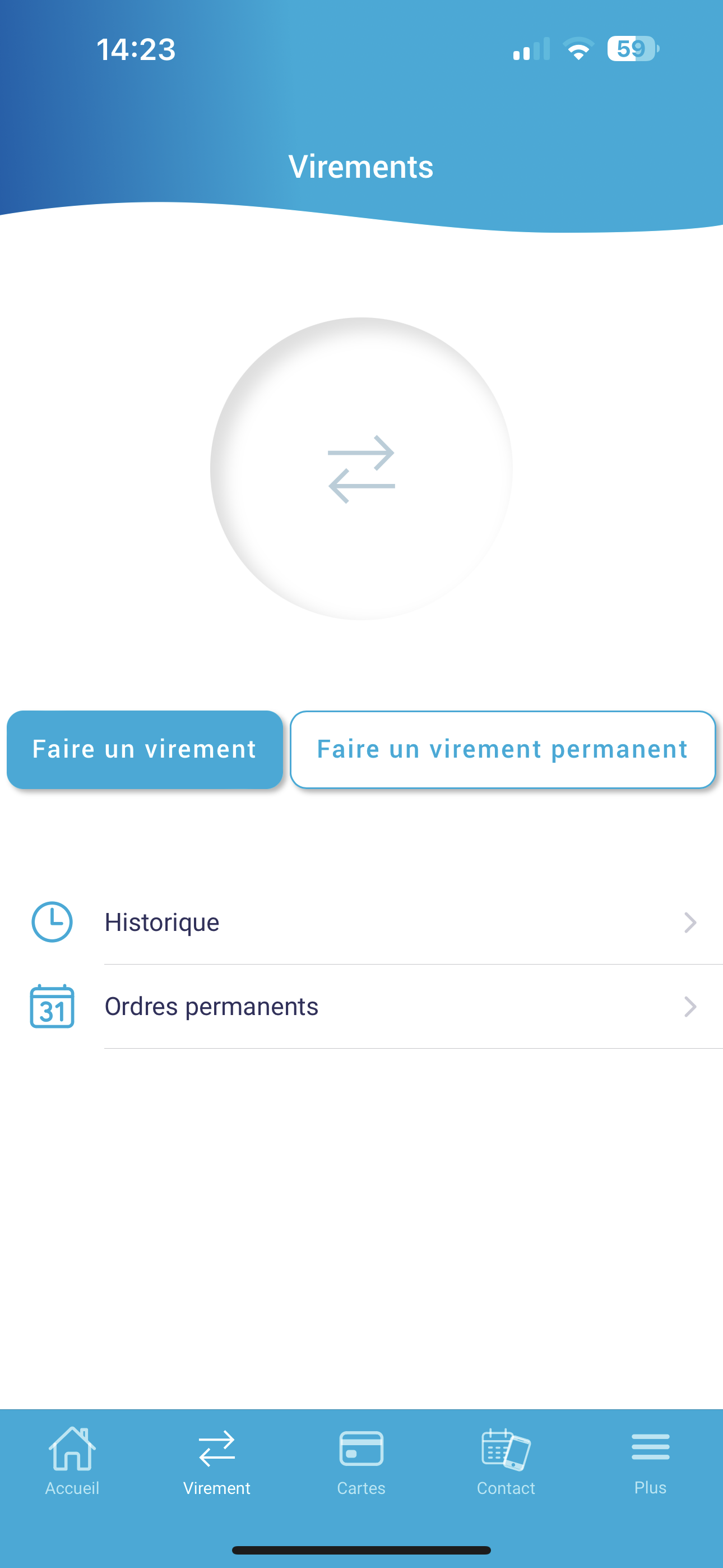The width and height of the screenshot is (723, 1568).
Task: Open the Contact tab
Action: pos(506,1461)
